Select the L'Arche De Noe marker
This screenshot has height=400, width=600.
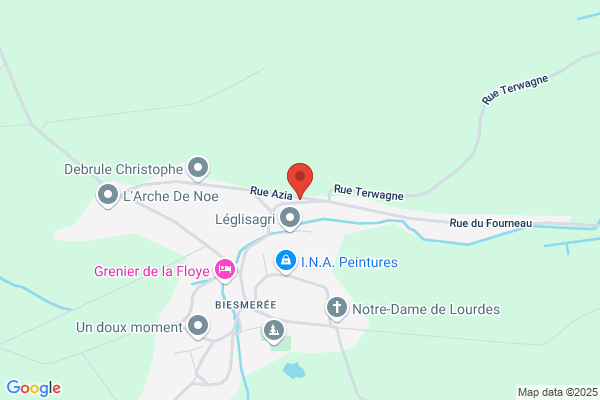click(x=108, y=196)
